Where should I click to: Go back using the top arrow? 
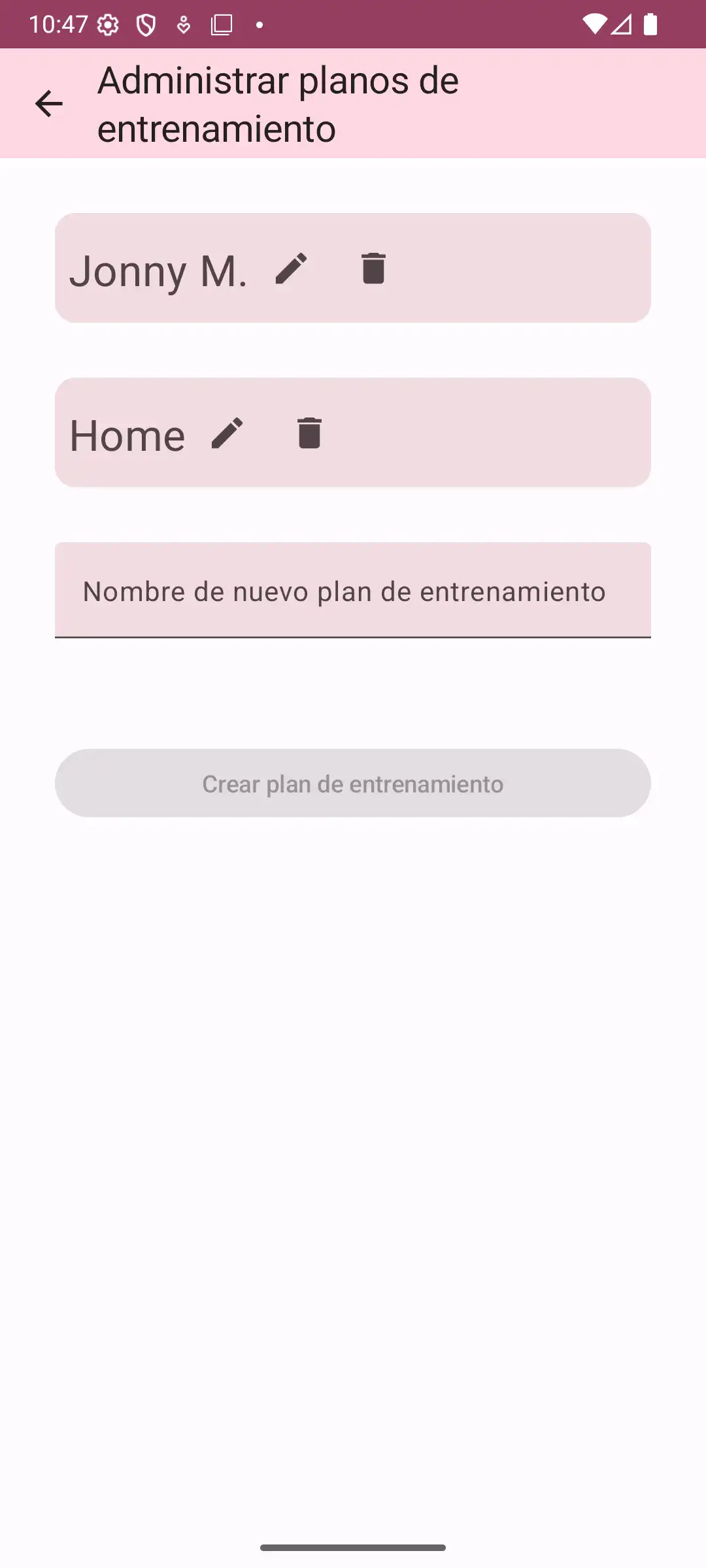(x=49, y=104)
